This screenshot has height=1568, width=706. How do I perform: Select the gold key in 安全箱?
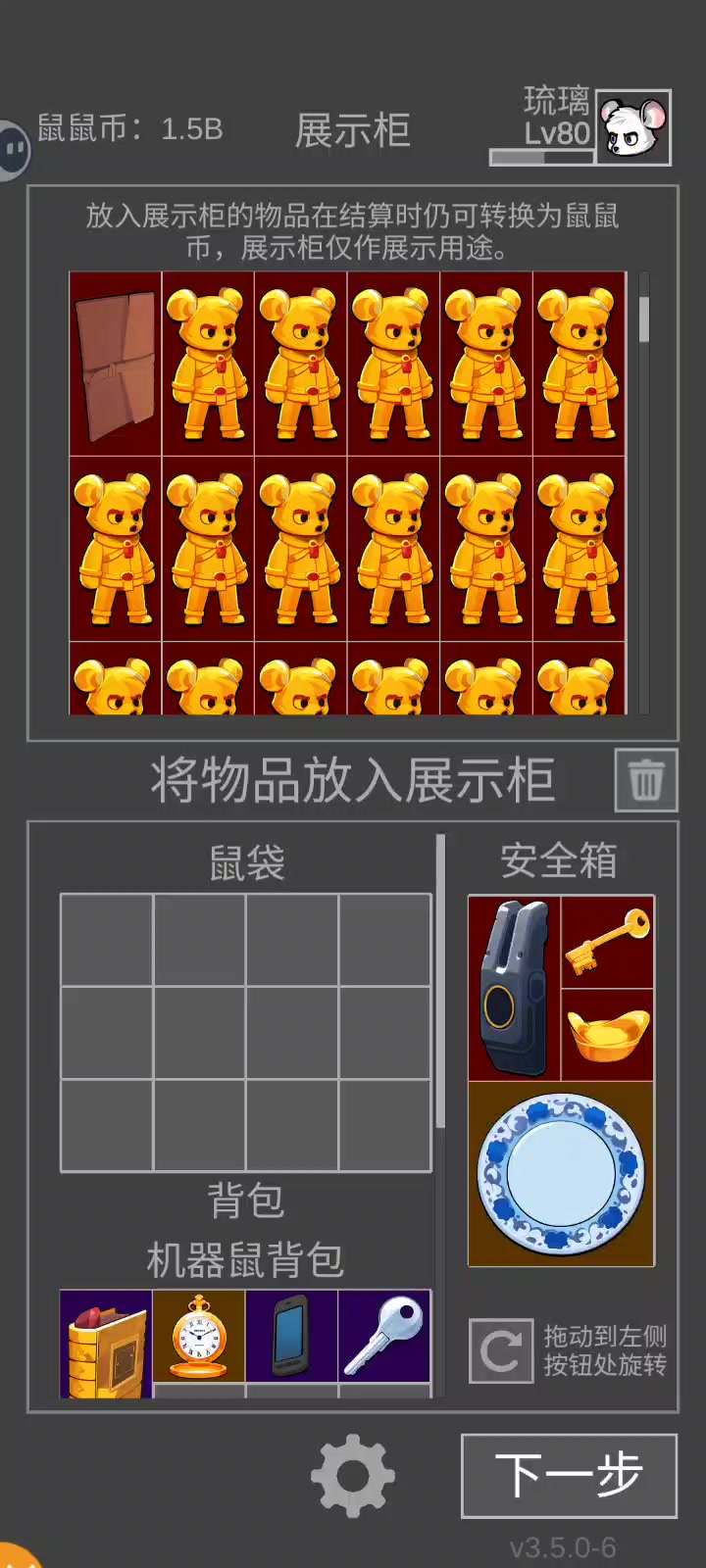608,942
